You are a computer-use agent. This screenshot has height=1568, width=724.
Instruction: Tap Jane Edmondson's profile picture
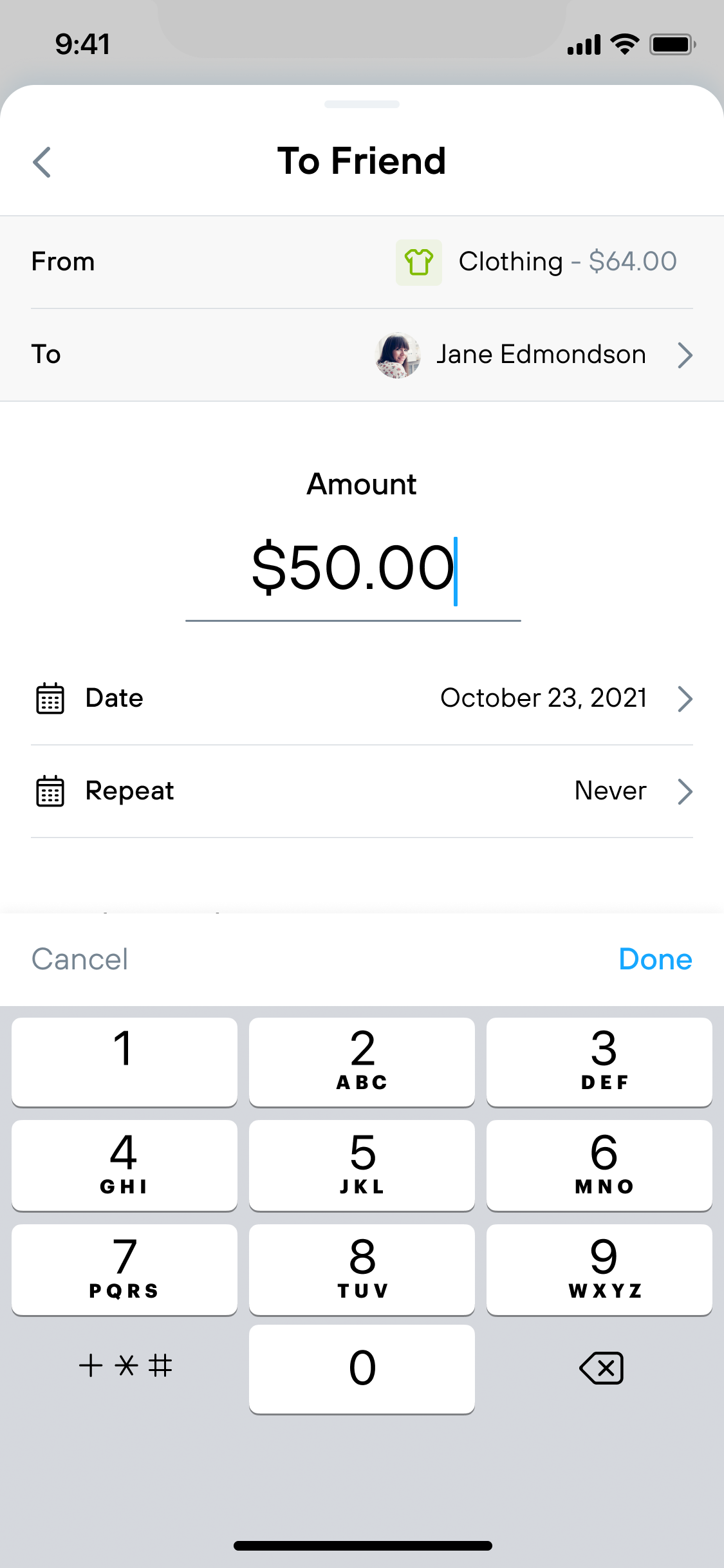click(x=397, y=354)
